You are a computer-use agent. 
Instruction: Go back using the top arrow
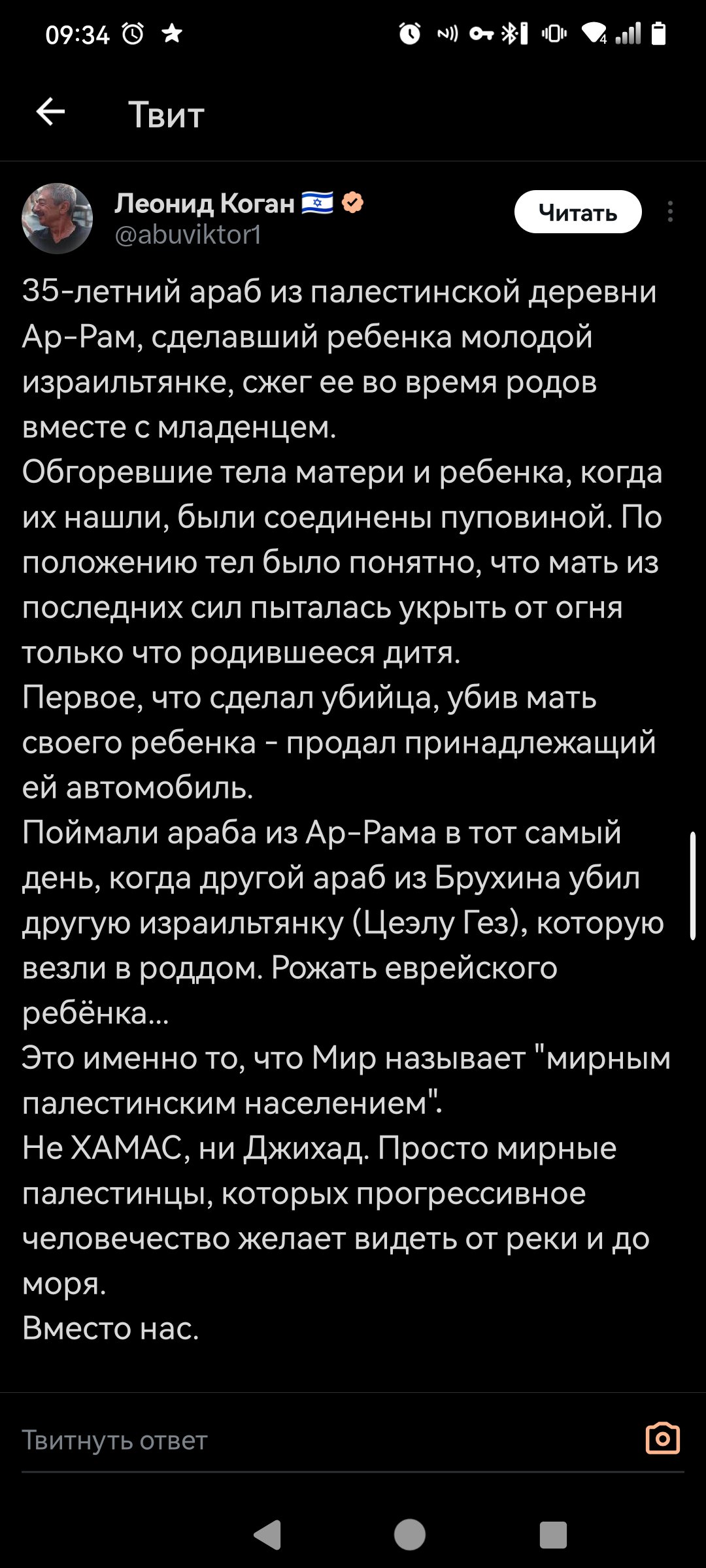tap(50, 112)
